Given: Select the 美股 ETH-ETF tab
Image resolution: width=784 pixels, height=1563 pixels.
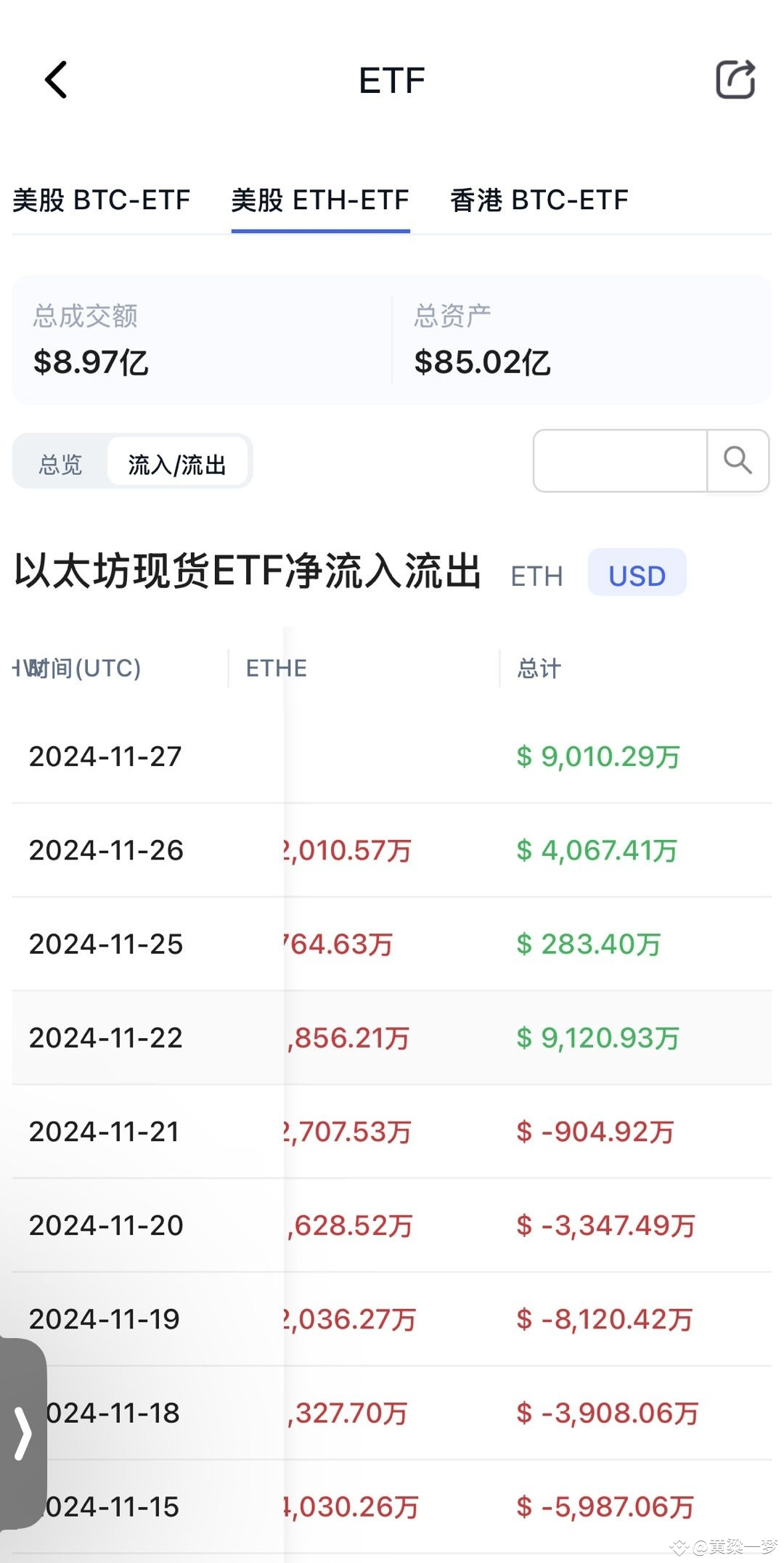Looking at the screenshot, I should pos(320,200).
